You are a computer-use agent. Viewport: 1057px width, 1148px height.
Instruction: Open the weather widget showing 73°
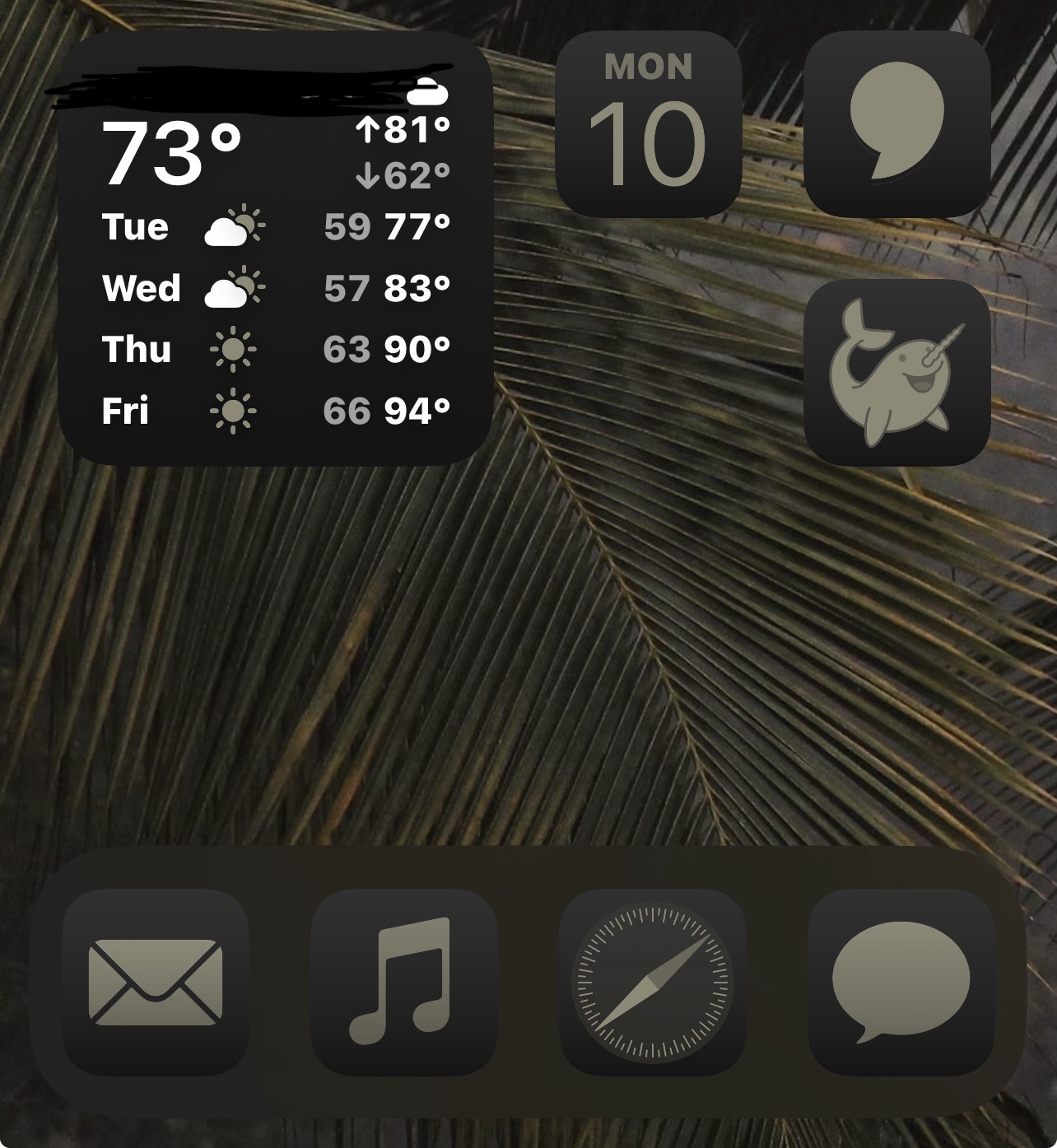(276, 247)
